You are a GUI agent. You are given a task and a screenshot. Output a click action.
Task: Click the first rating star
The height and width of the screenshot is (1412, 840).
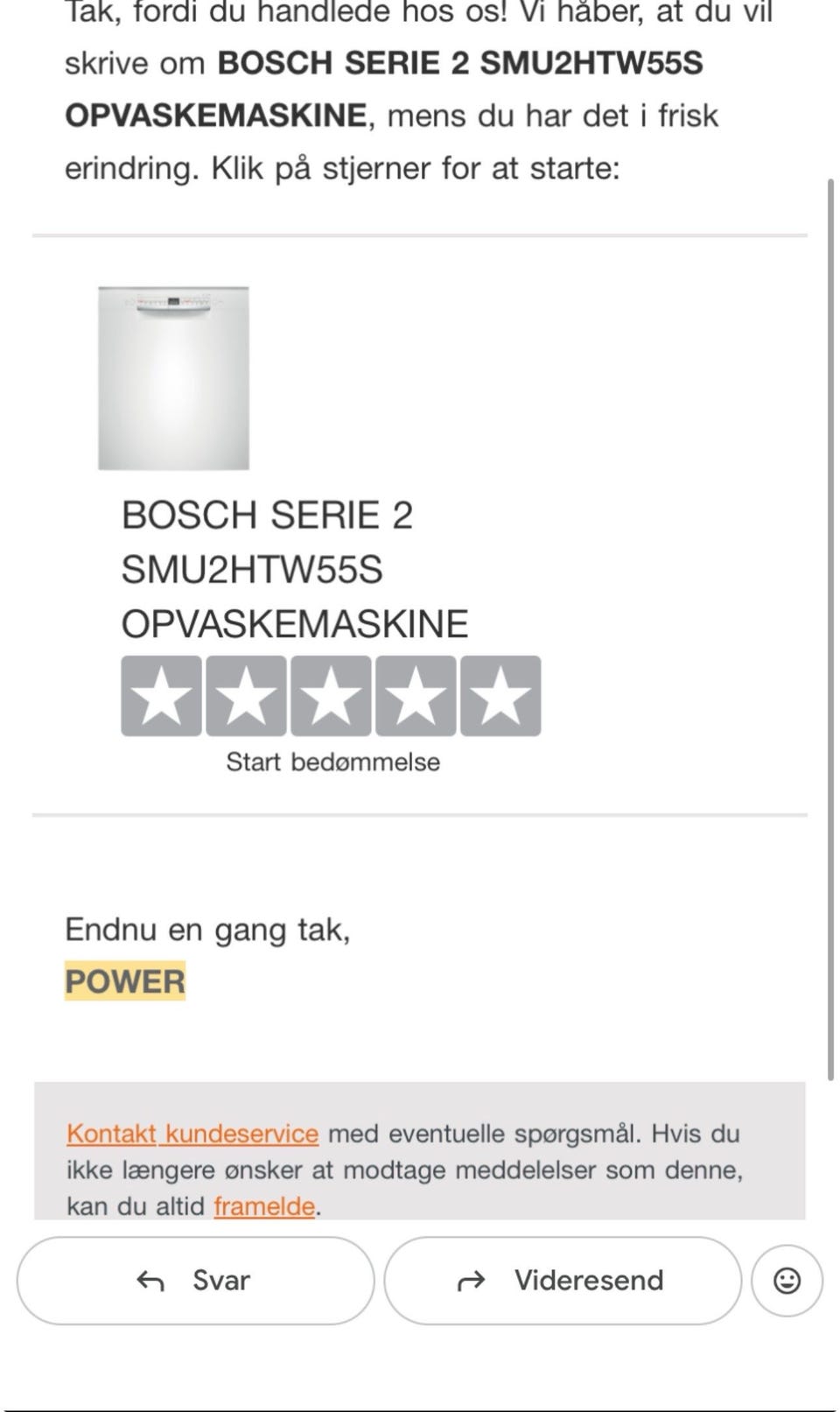click(161, 696)
